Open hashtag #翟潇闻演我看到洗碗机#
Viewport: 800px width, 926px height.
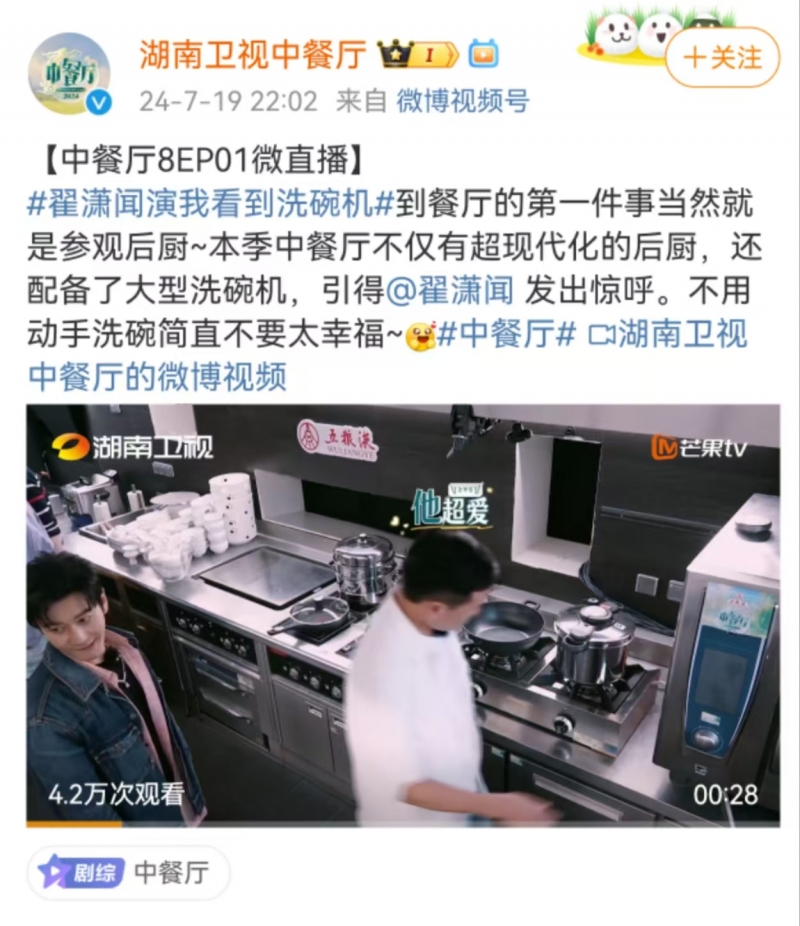(x=210, y=203)
